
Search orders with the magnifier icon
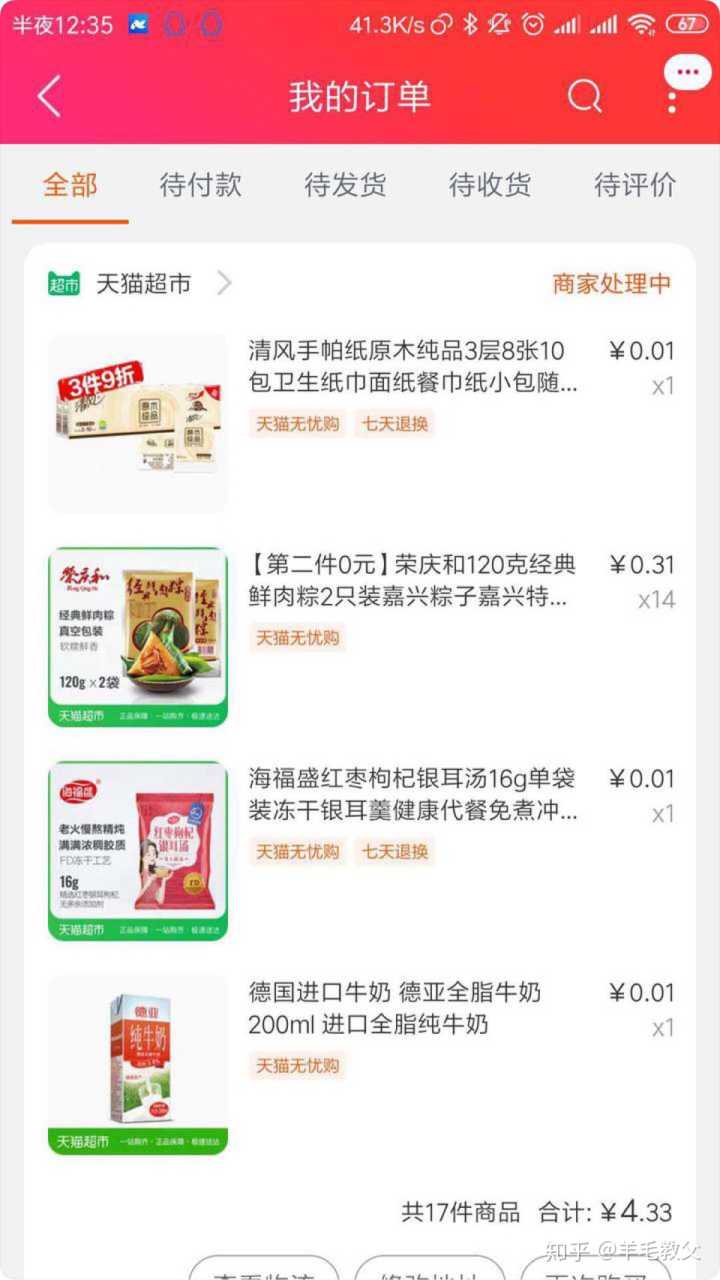[585, 97]
